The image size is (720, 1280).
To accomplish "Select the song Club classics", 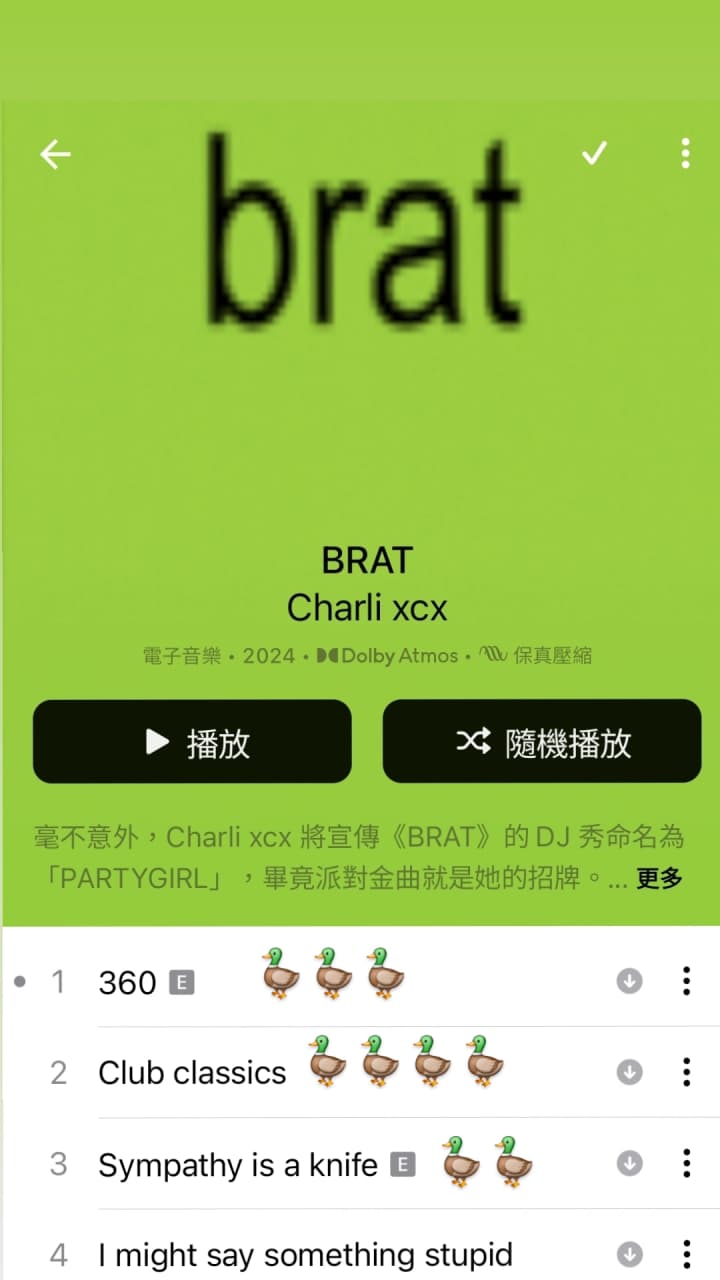I will (191, 1072).
